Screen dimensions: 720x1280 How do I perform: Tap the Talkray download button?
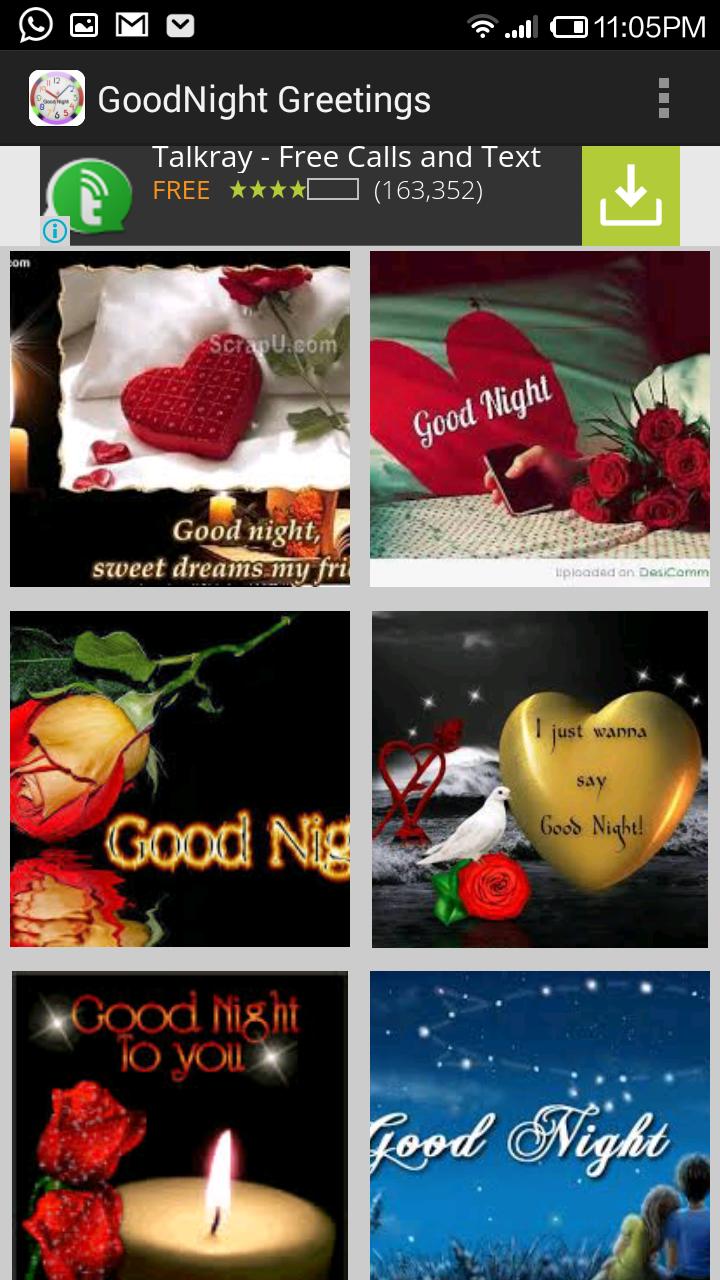tap(630, 196)
